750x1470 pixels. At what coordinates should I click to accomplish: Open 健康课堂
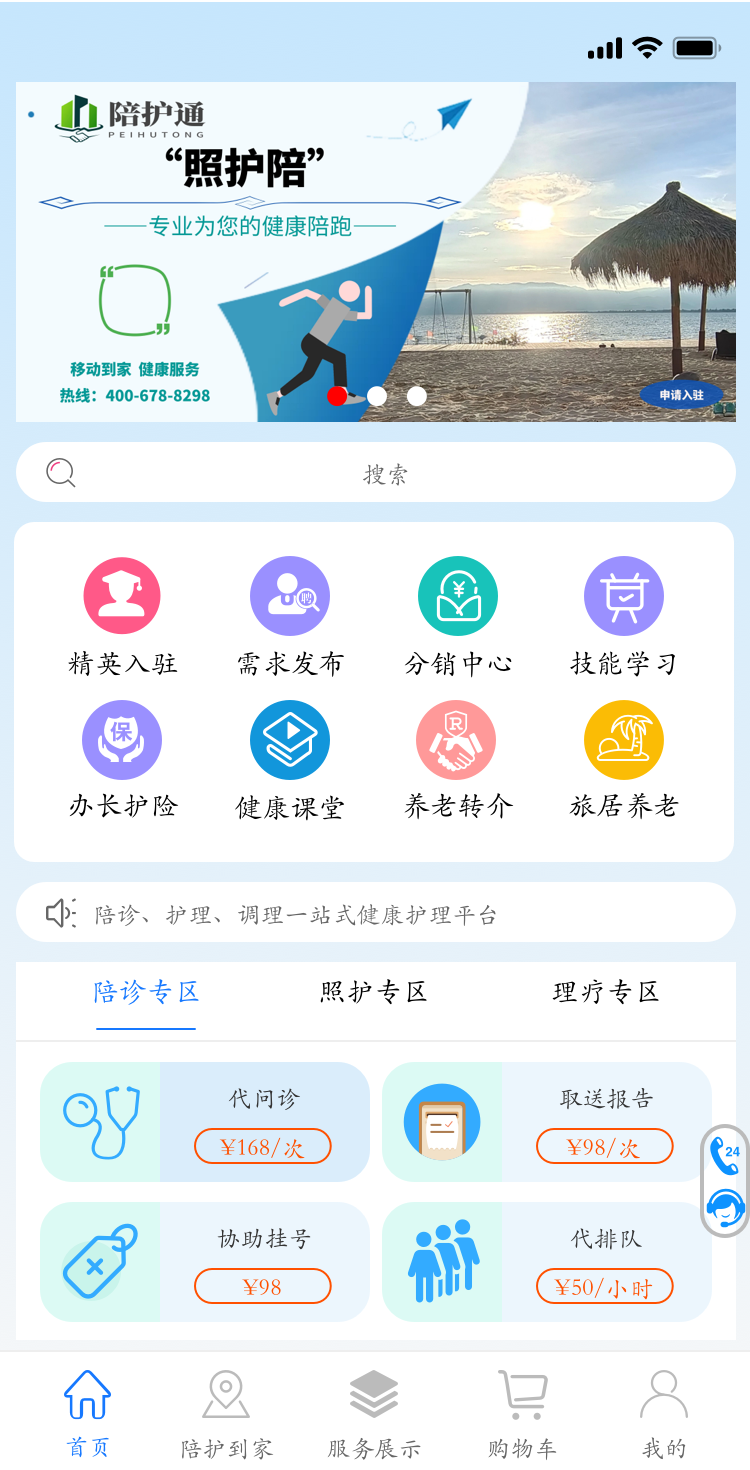pos(290,760)
